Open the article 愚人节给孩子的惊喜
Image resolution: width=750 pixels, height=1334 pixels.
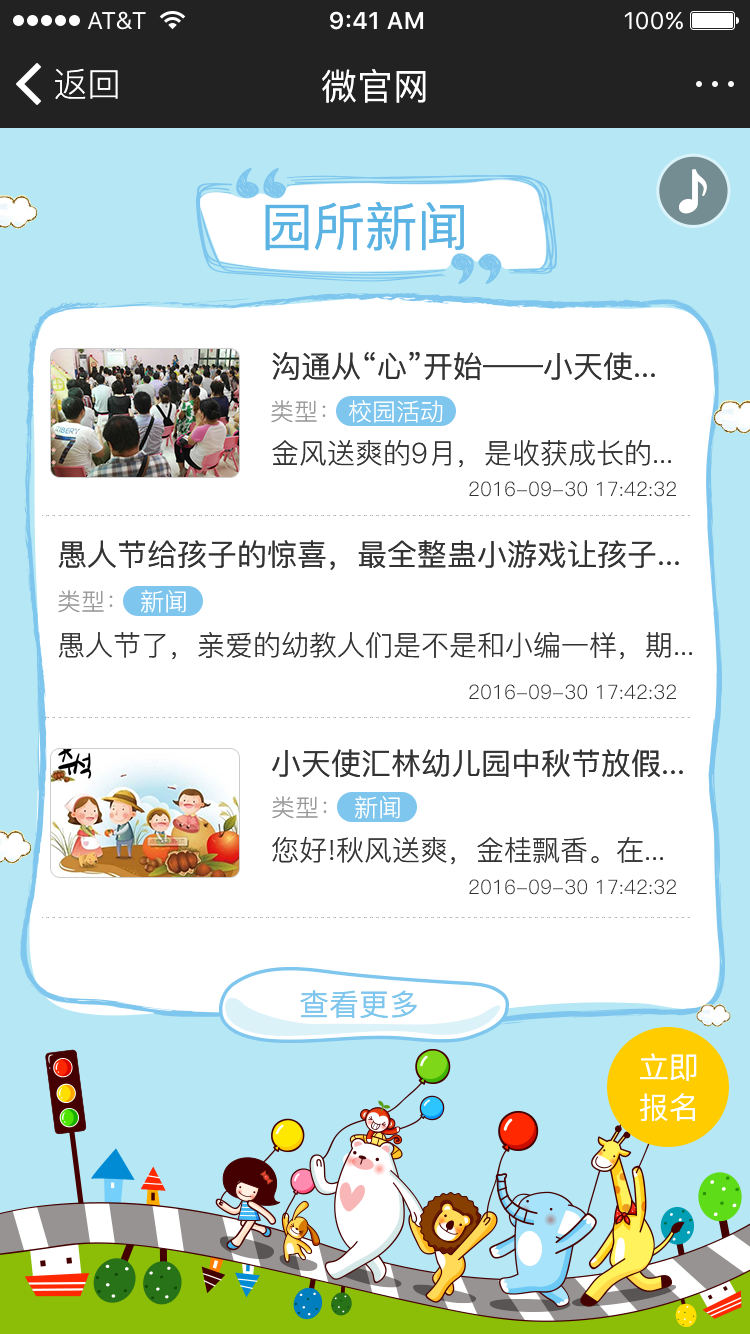369,554
